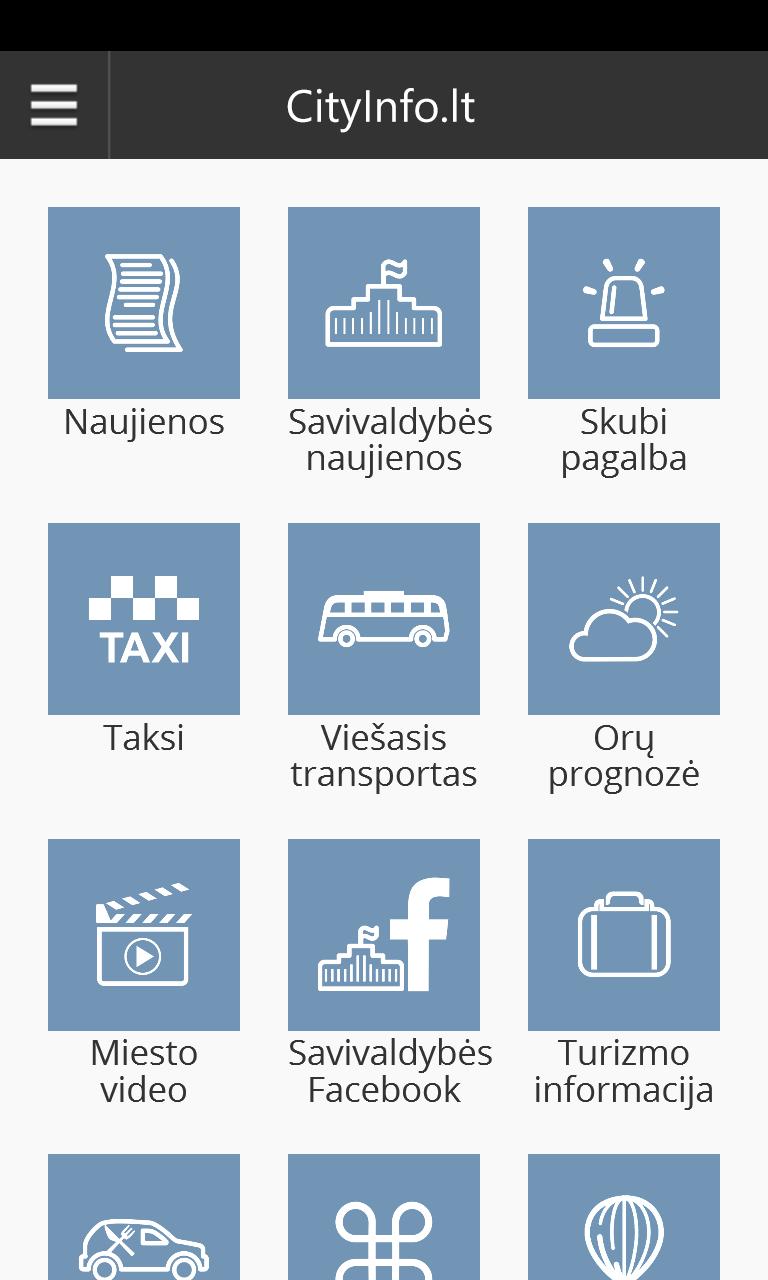Click the Viešasis transportas text label
The height and width of the screenshot is (1280, 768).
pyautogui.click(x=383, y=755)
